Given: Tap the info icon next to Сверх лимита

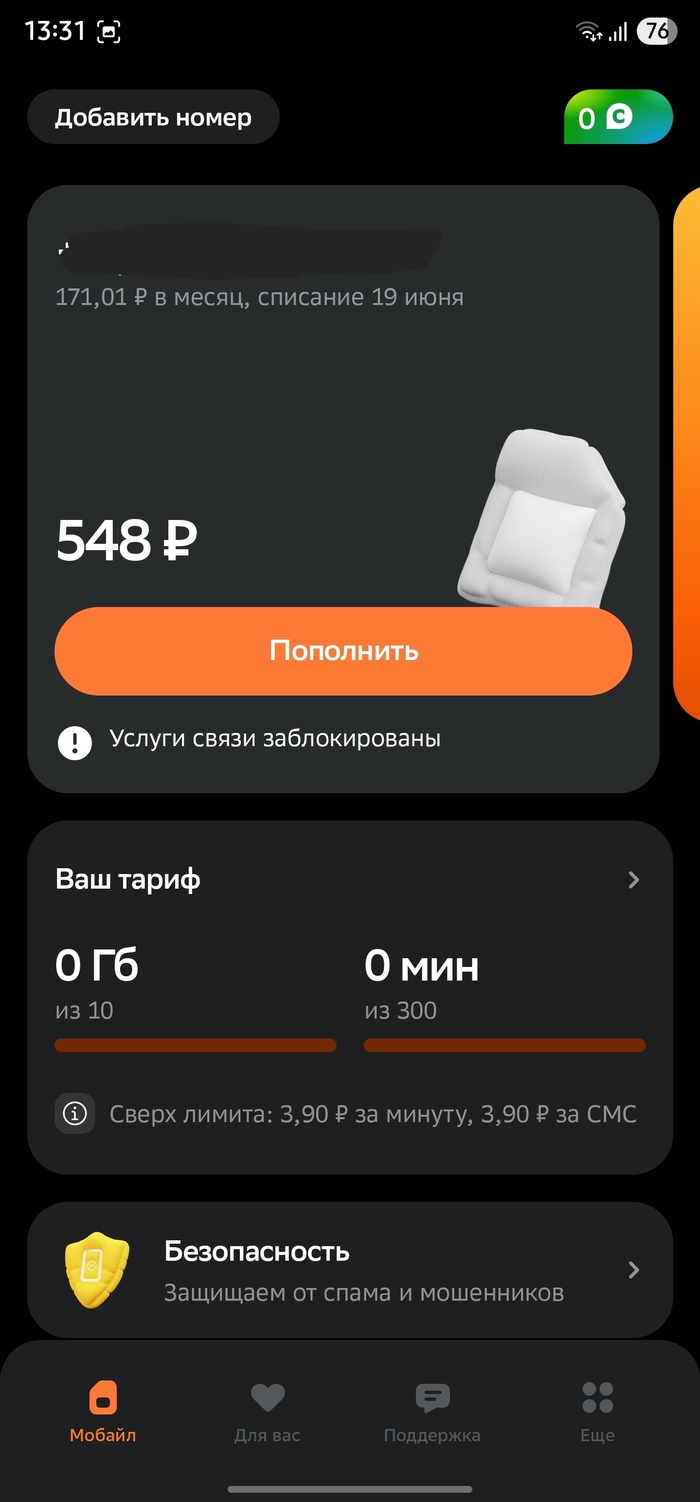Looking at the screenshot, I should click(75, 1114).
